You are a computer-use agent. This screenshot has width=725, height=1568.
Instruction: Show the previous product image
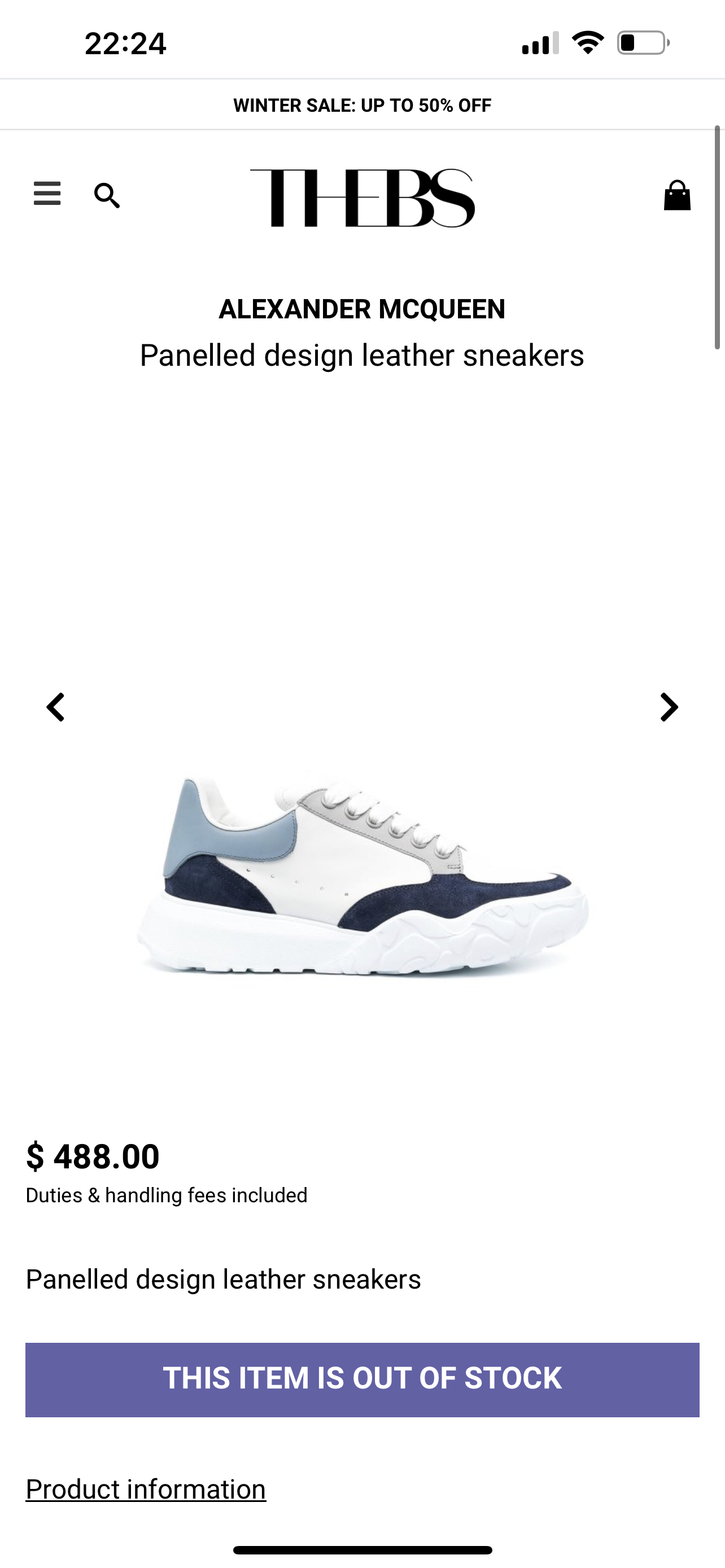tap(55, 707)
